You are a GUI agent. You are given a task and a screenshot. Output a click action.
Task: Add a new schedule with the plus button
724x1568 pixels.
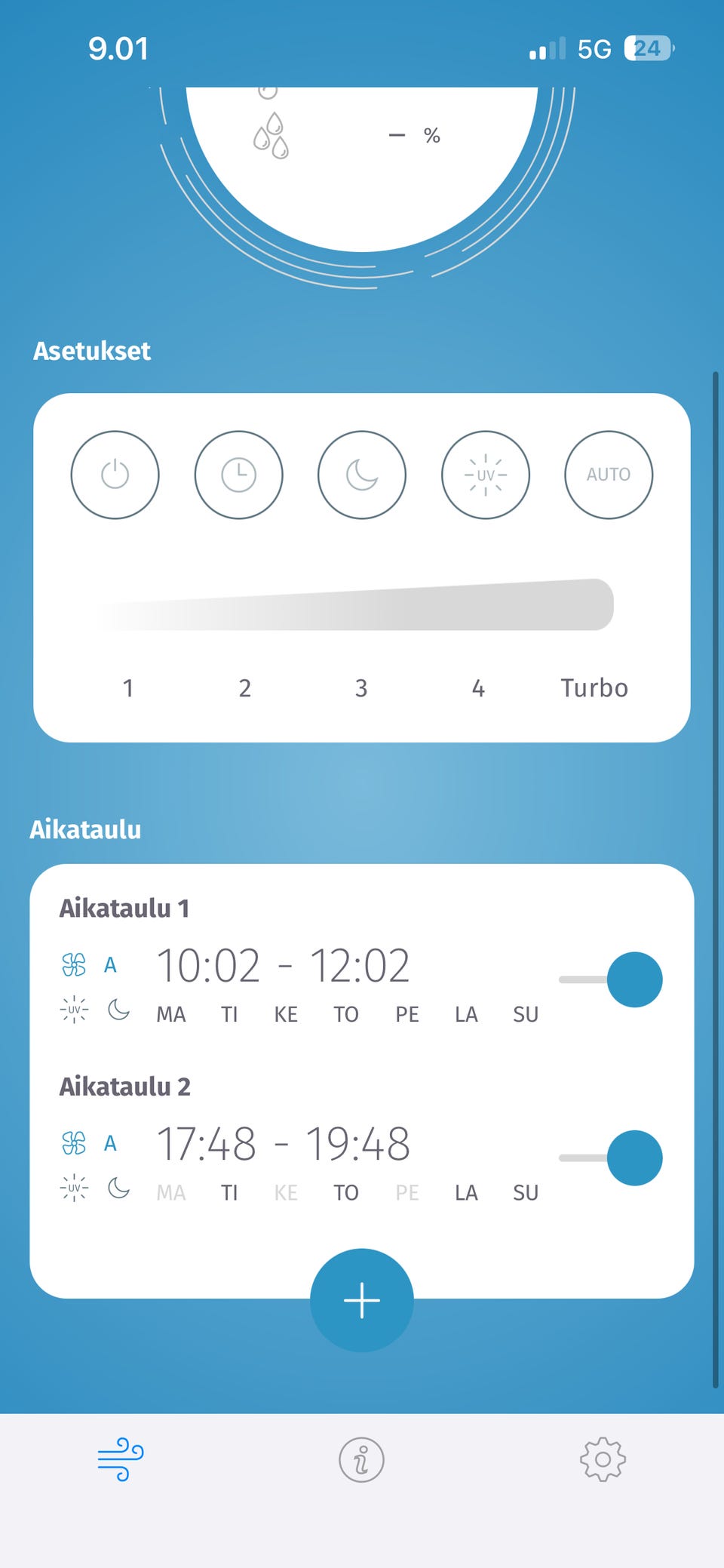point(361,1299)
